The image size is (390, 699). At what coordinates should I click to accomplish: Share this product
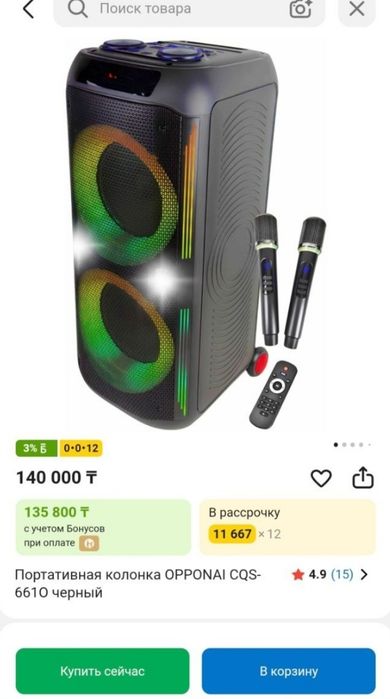click(x=362, y=478)
